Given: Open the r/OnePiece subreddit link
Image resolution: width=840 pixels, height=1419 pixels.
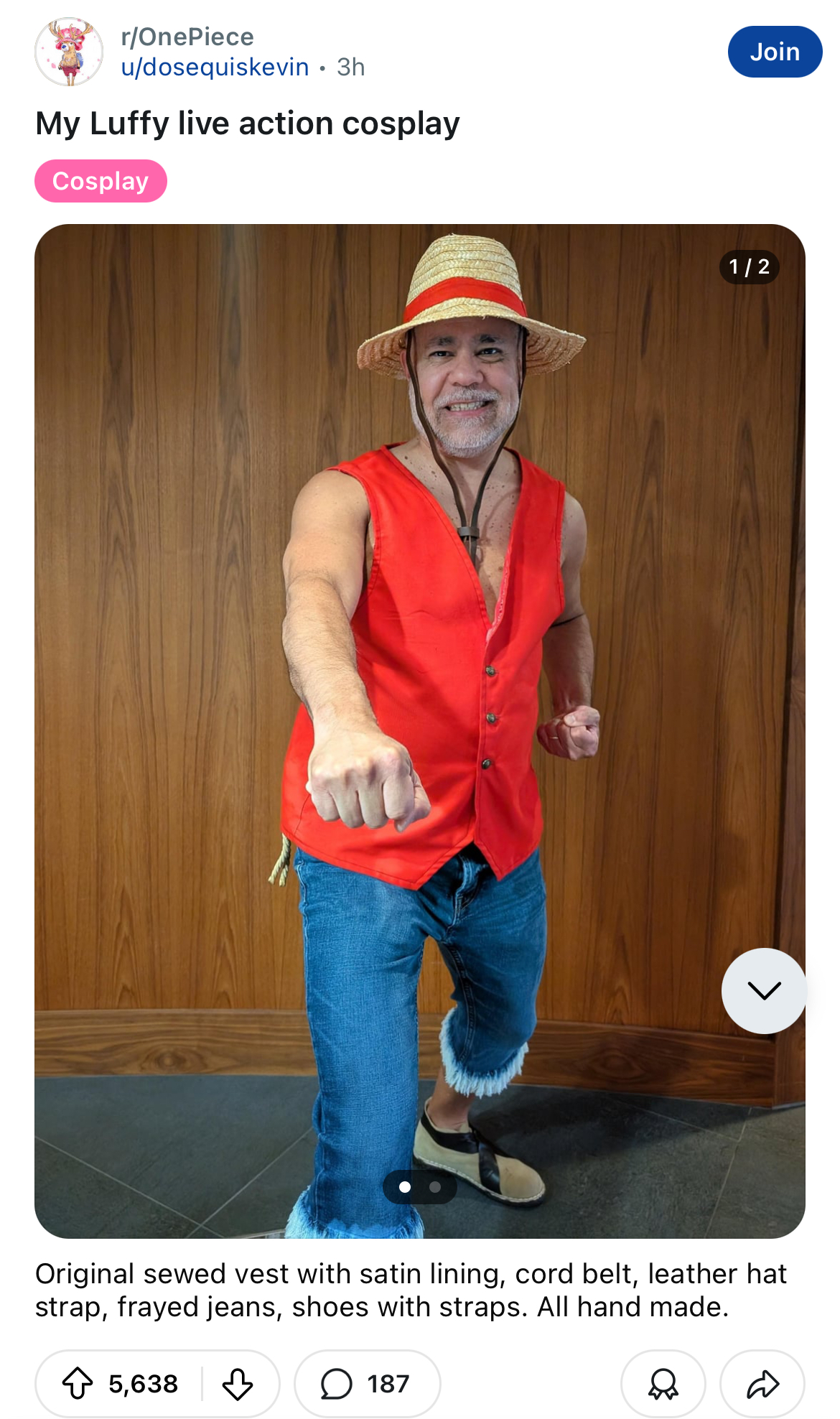Looking at the screenshot, I should (x=187, y=37).
